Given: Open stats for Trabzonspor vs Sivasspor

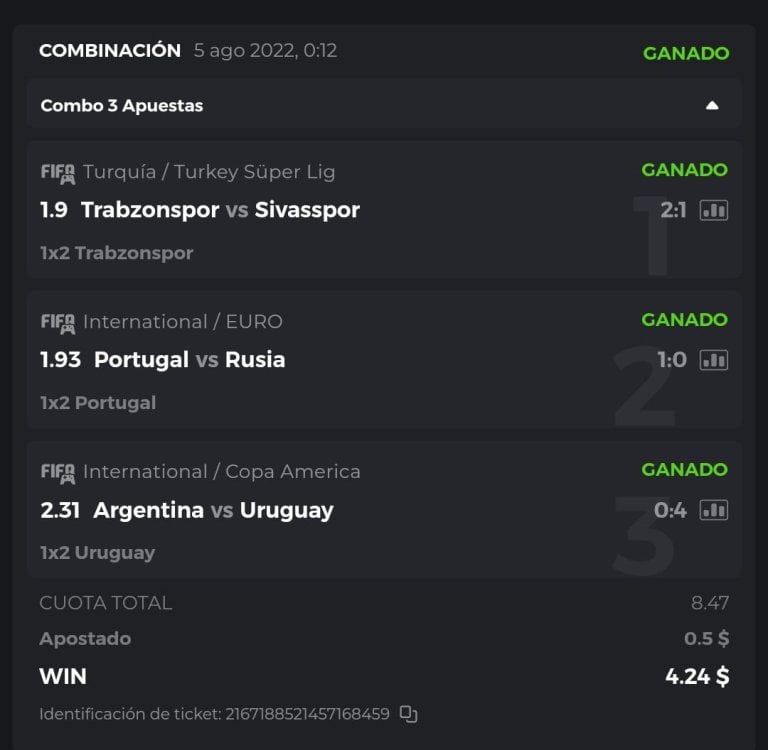Looking at the screenshot, I should tap(713, 210).
